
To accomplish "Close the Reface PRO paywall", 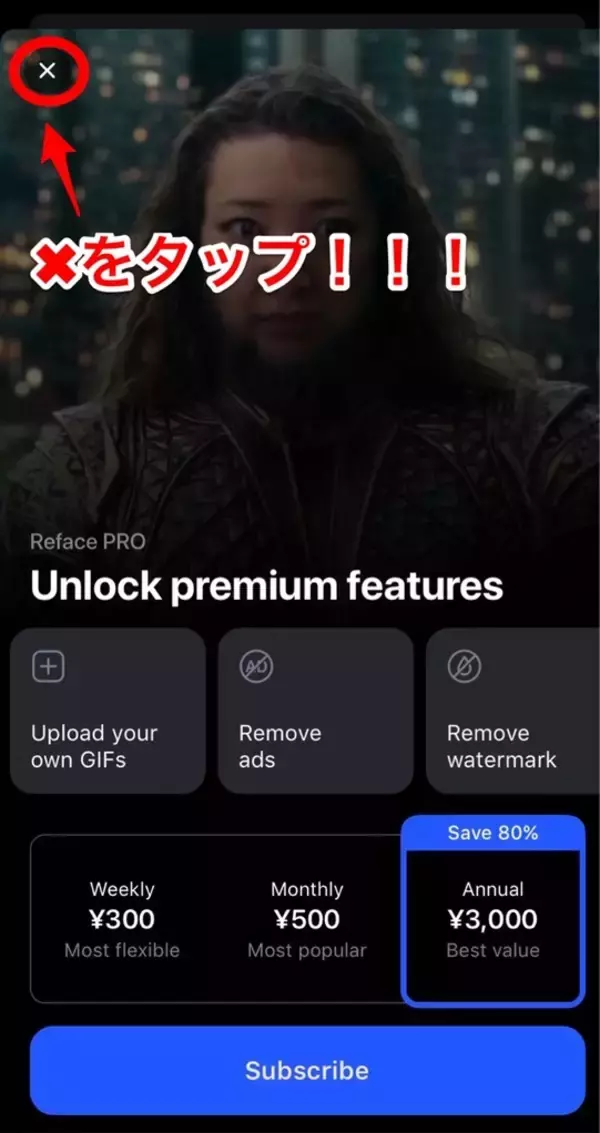I will pos(47,71).
